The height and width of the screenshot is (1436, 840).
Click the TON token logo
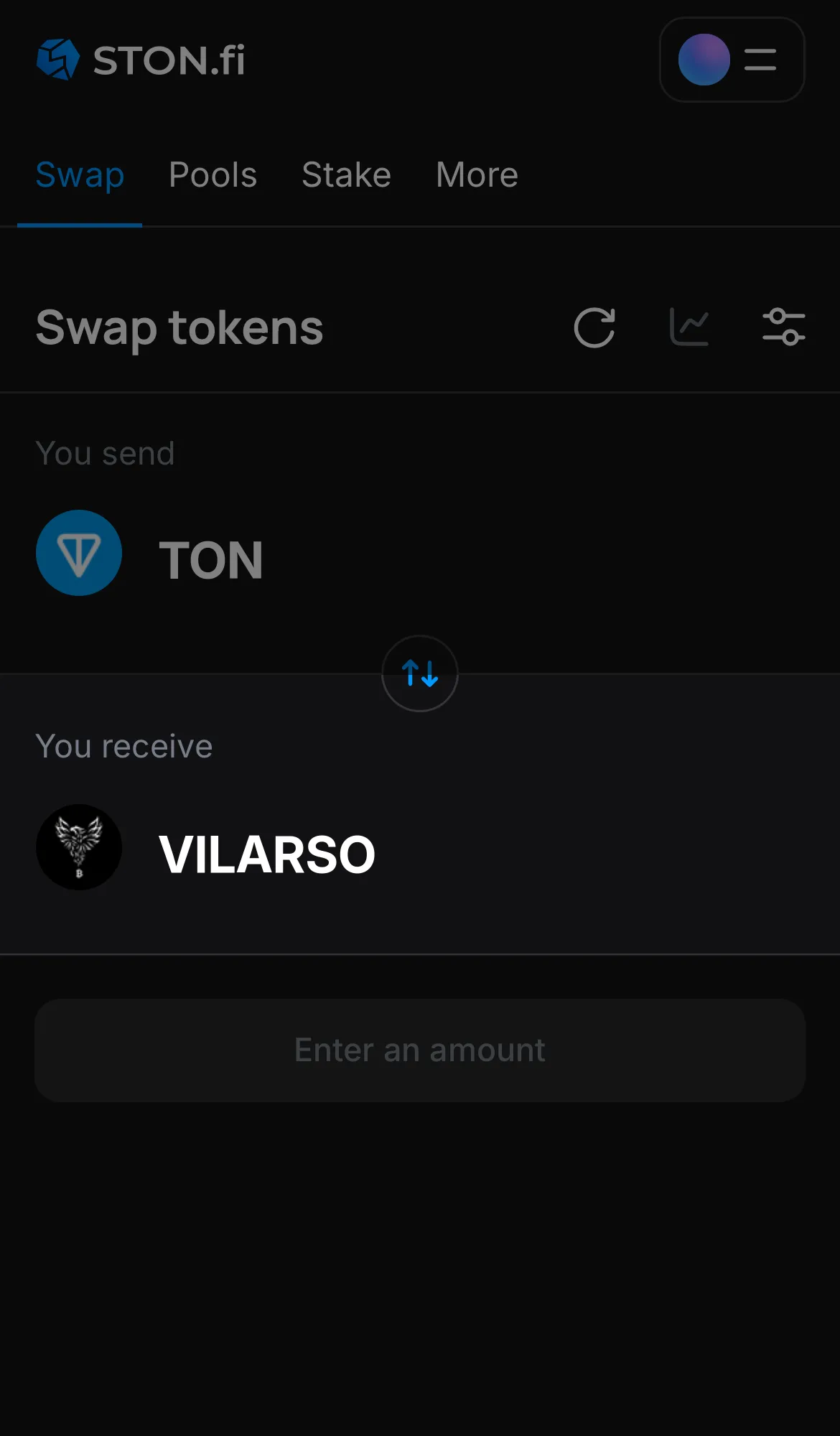click(79, 553)
